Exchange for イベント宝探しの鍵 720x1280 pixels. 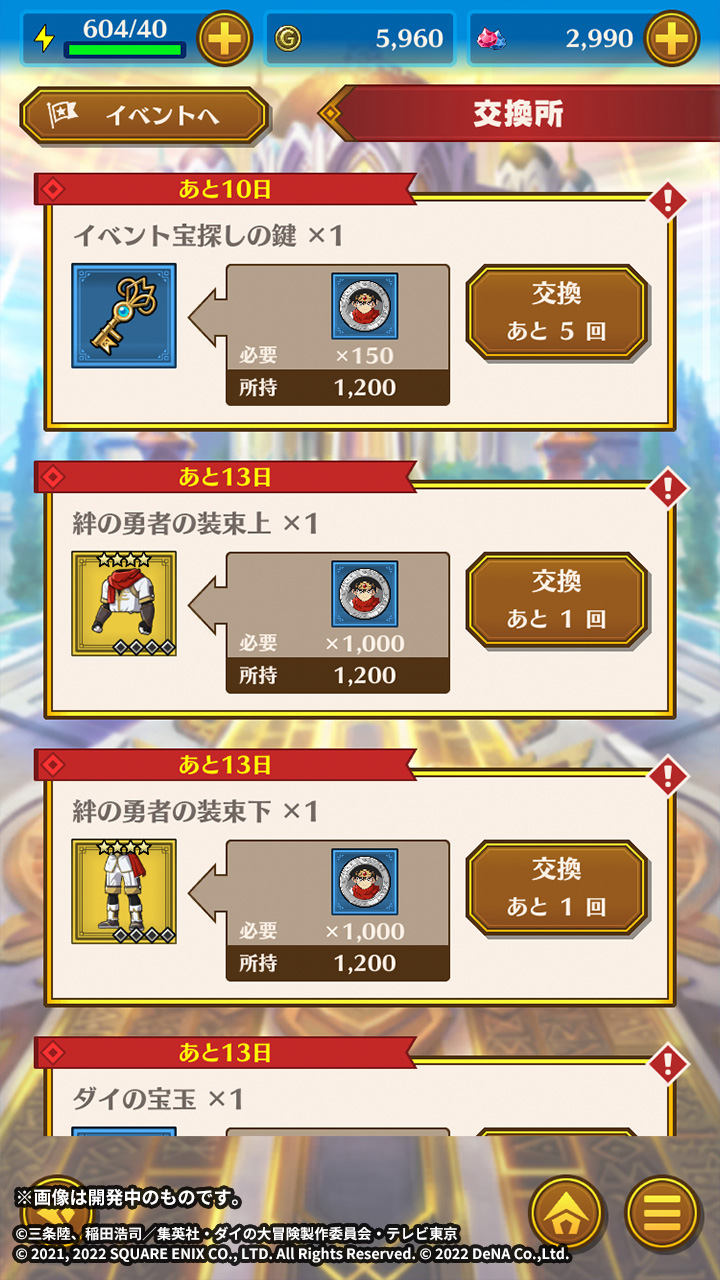point(556,312)
